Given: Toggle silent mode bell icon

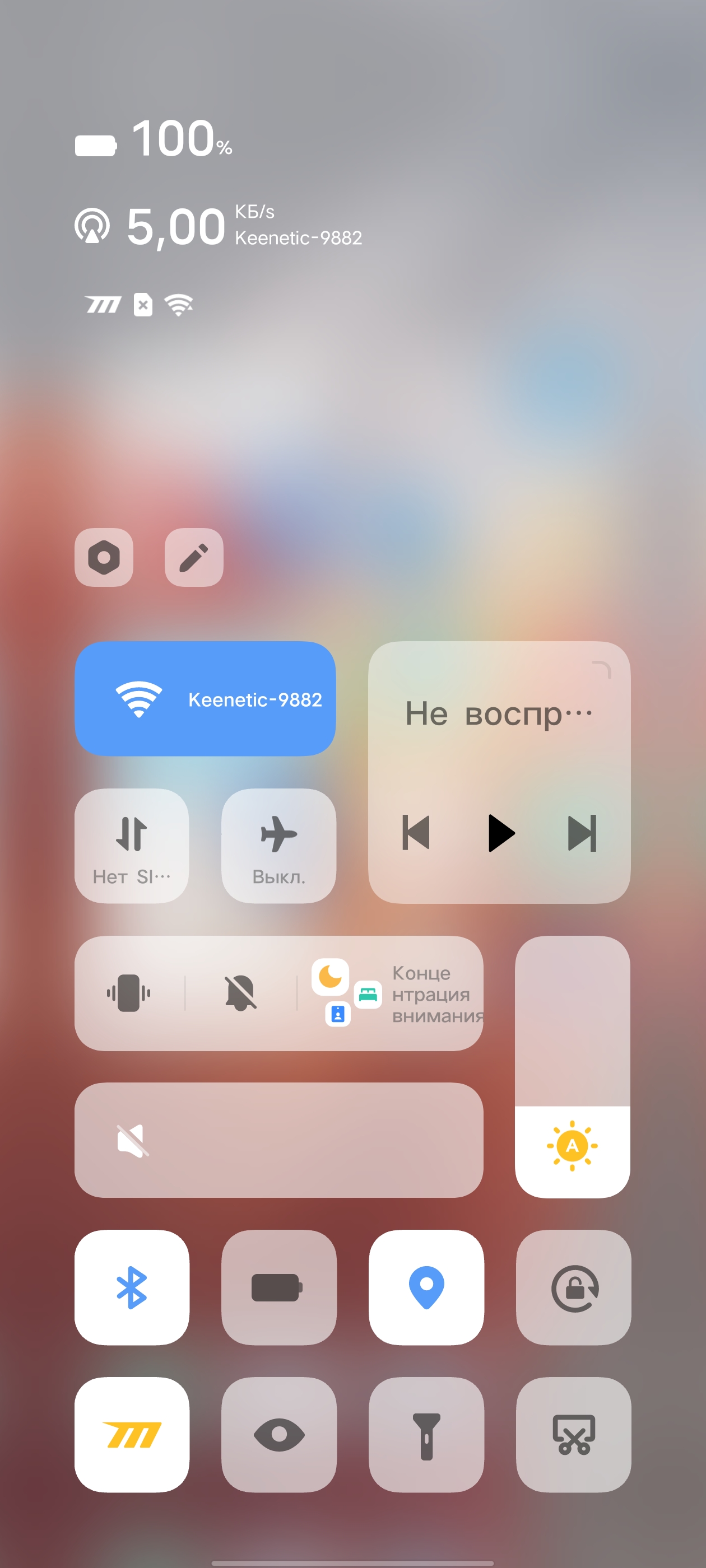Looking at the screenshot, I should (240, 993).
